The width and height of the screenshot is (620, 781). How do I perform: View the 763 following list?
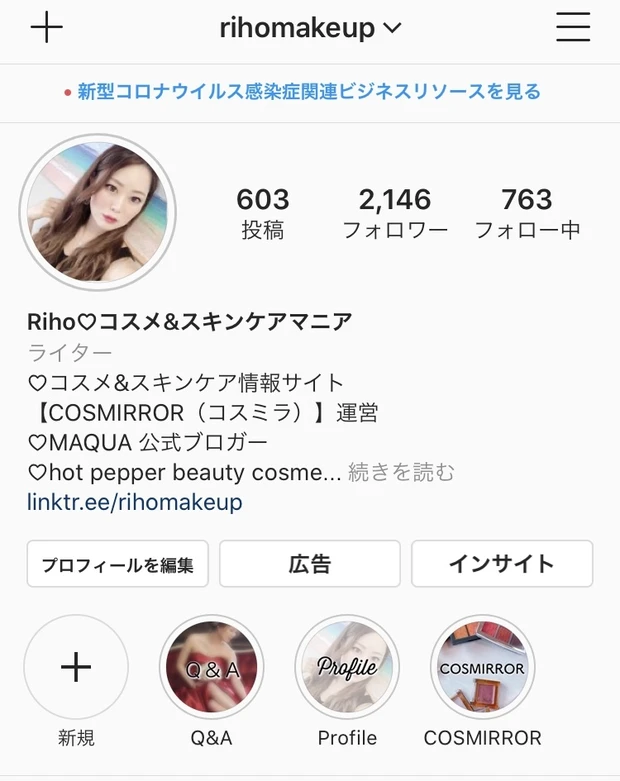click(x=527, y=214)
